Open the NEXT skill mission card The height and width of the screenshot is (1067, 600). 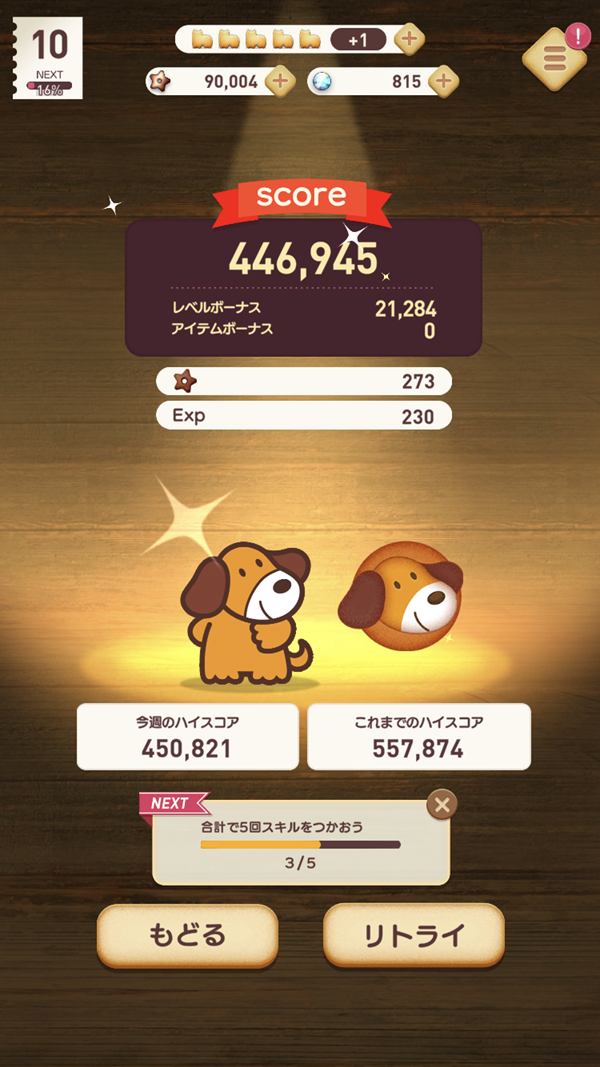(300, 843)
